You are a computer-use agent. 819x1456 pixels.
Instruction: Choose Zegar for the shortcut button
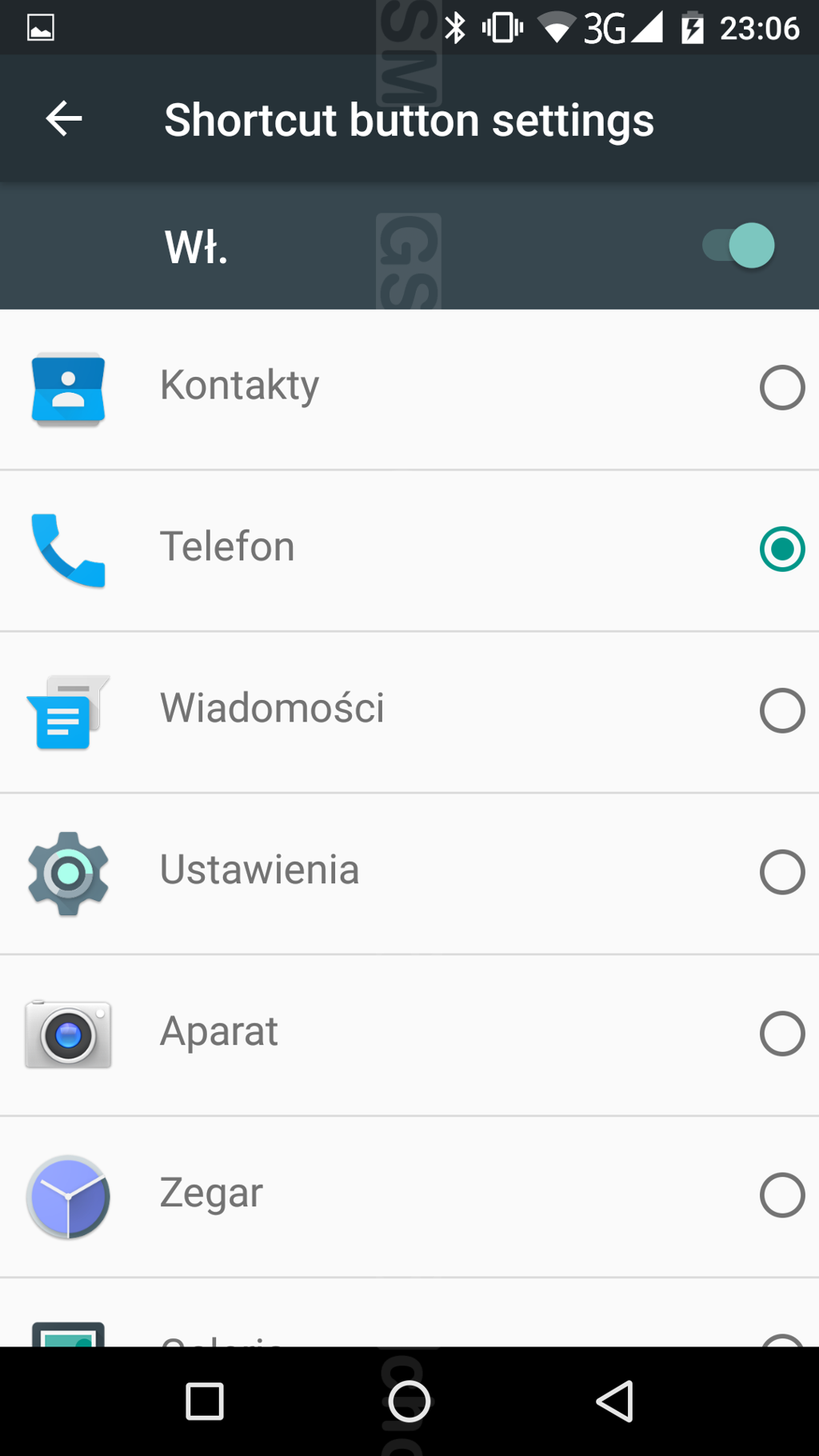click(x=781, y=1195)
